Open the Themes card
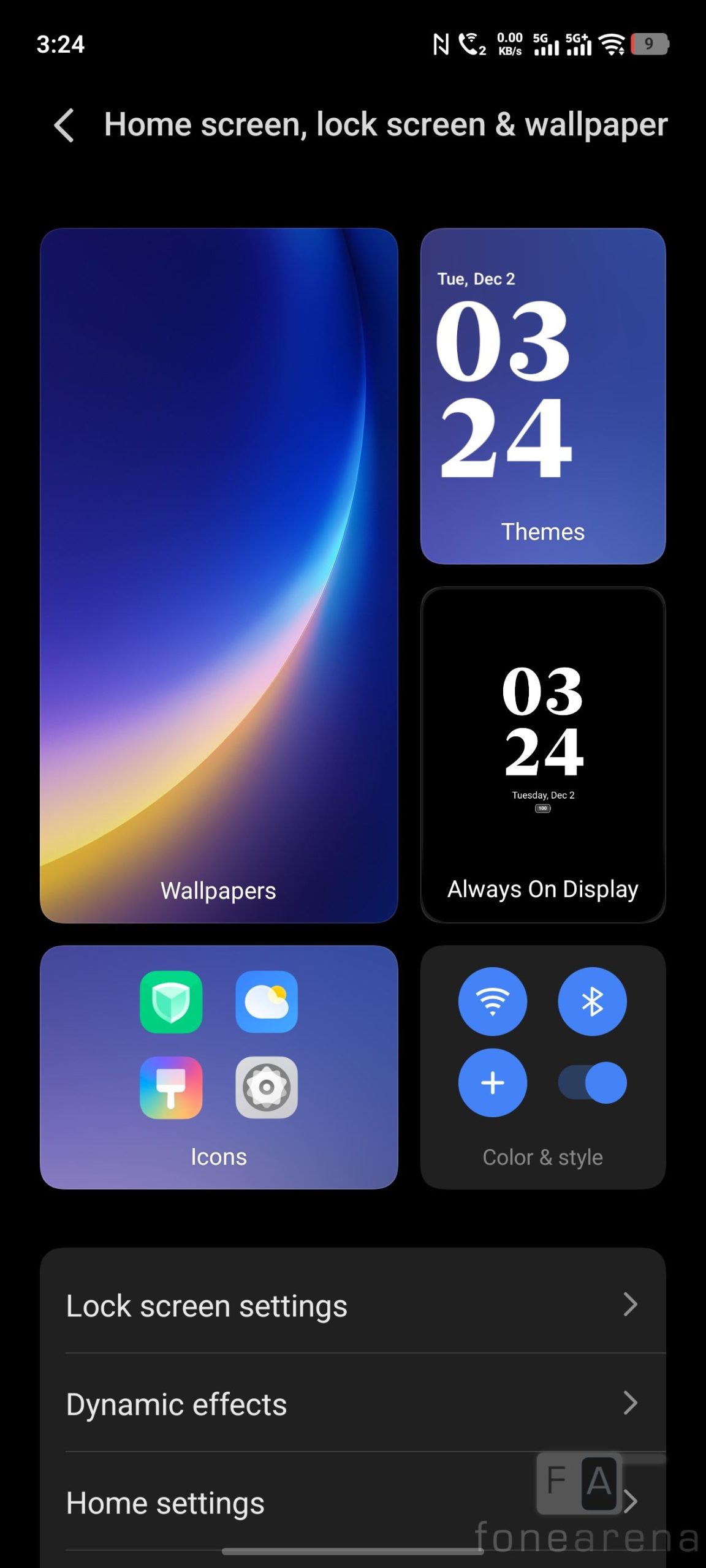This screenshot has height=1568, width=706. click(x=542, y=396)
